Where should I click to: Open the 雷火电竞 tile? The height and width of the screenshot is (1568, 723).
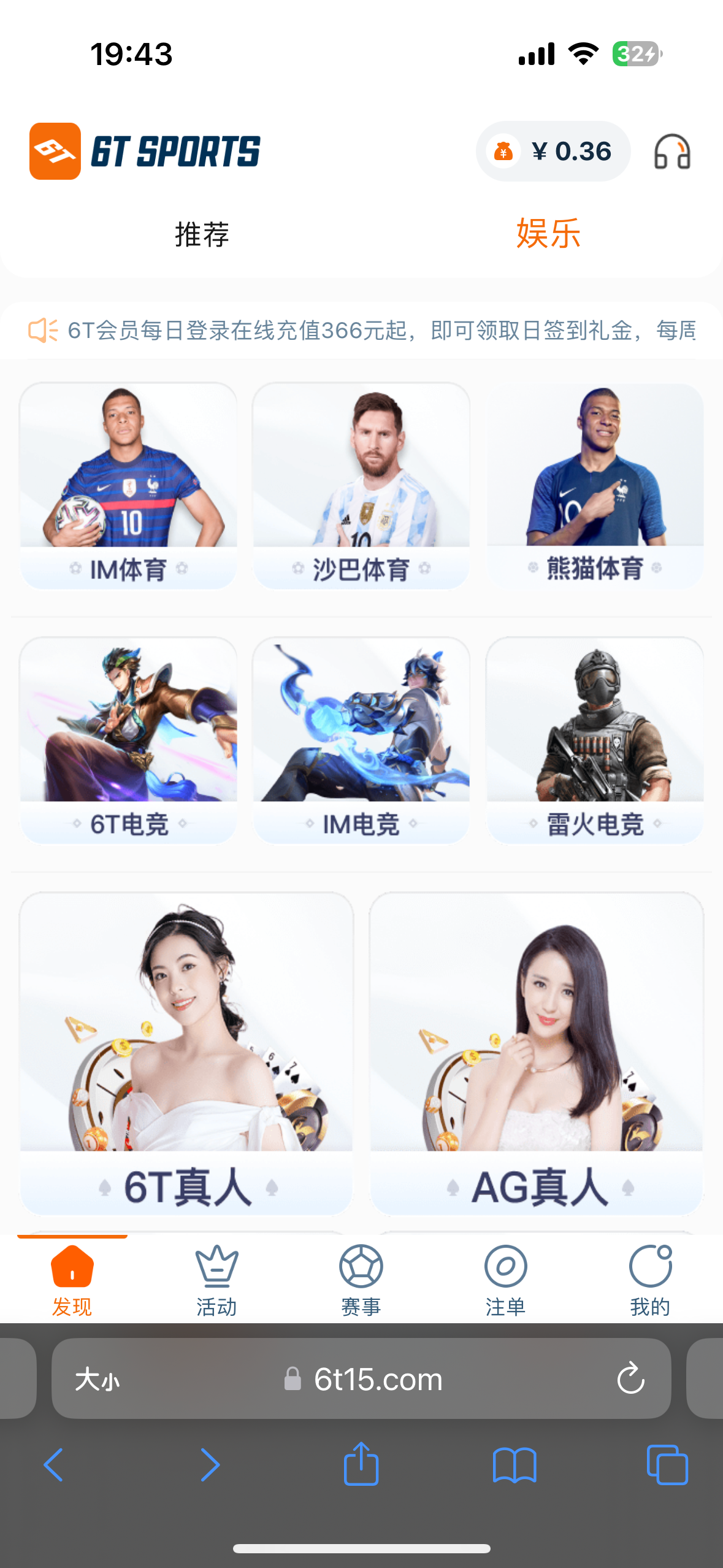594,740
